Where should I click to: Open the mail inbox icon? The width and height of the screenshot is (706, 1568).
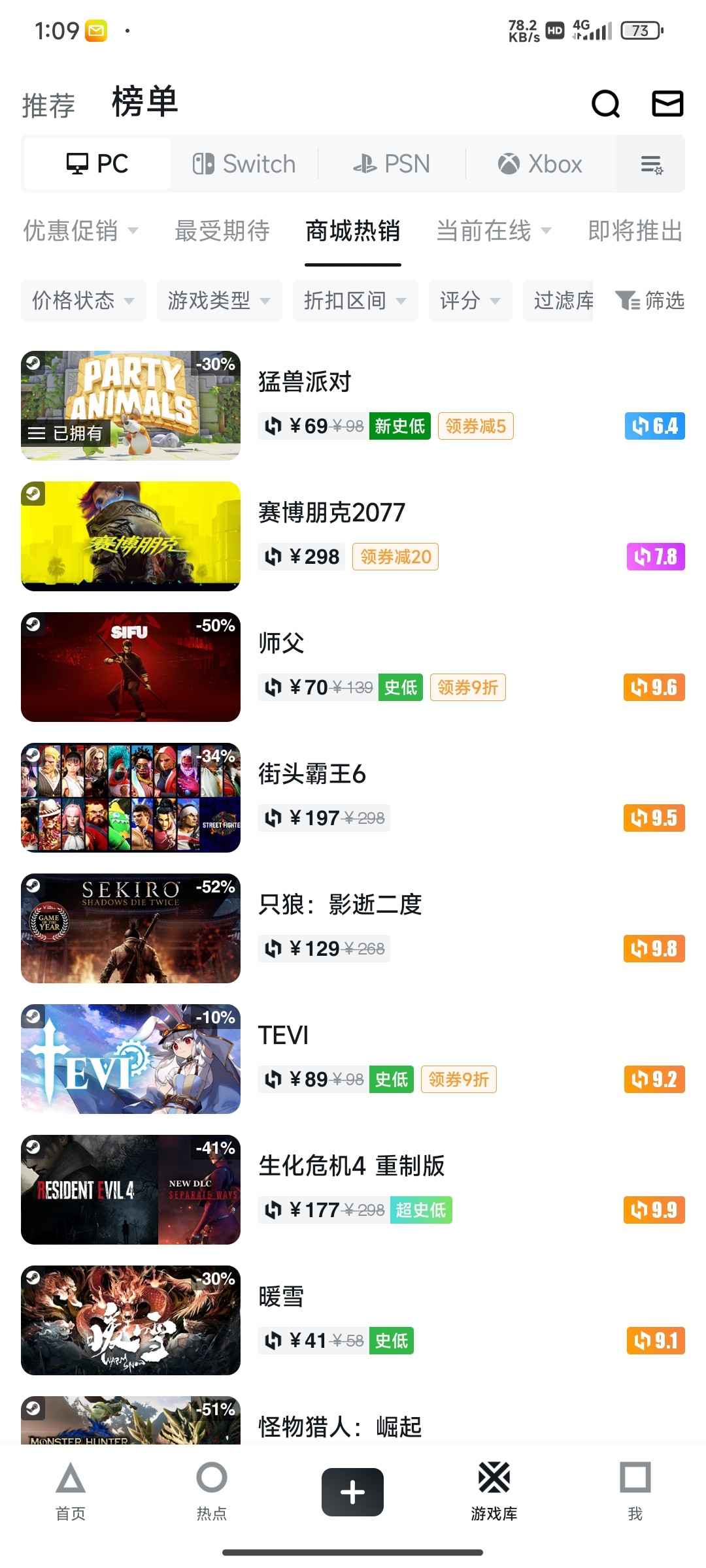click(x=667, y=103)
